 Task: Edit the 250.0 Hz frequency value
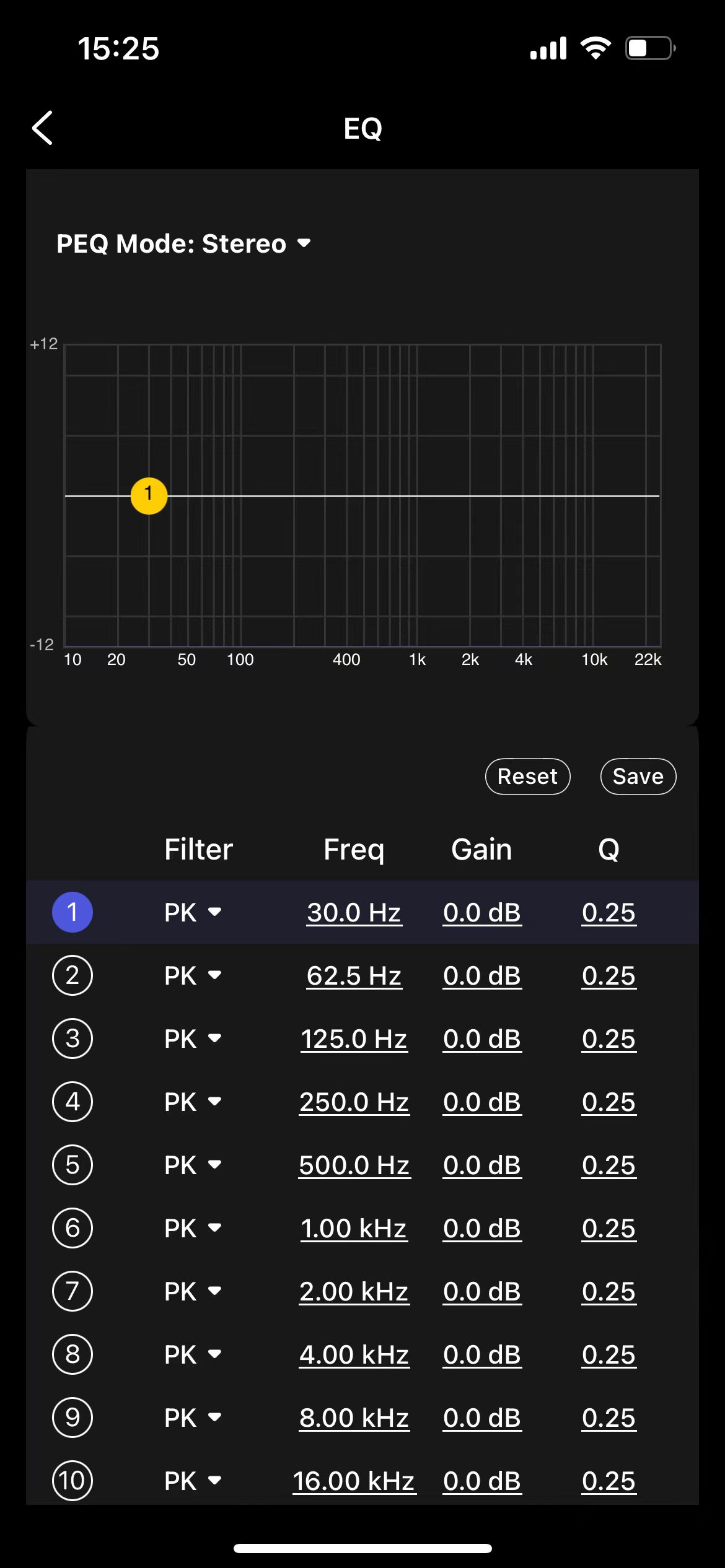pos(354,1102)
